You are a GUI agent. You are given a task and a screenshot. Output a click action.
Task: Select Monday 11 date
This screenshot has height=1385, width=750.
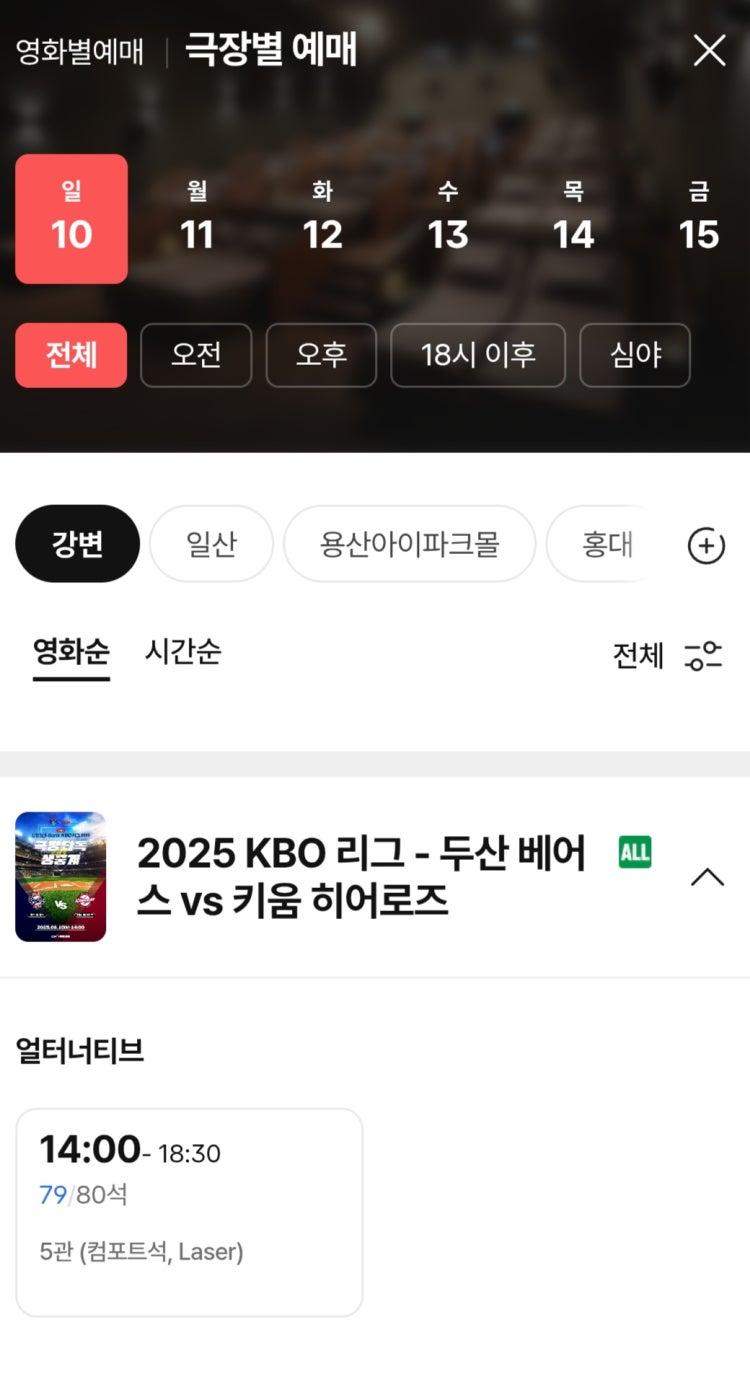coord(197,218)
